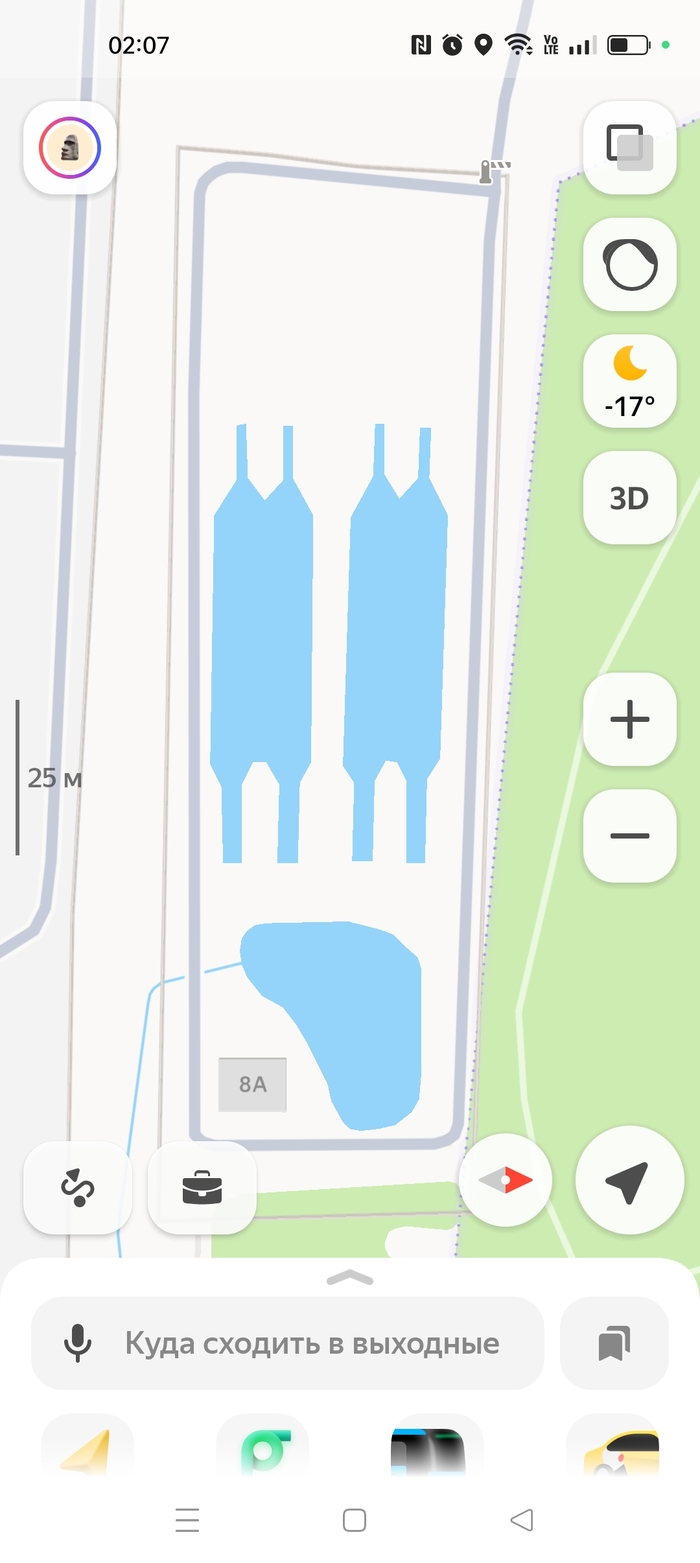Open the route builder button
The width and height of the screenshot is (700, 1563).
tap(78, 1187)
